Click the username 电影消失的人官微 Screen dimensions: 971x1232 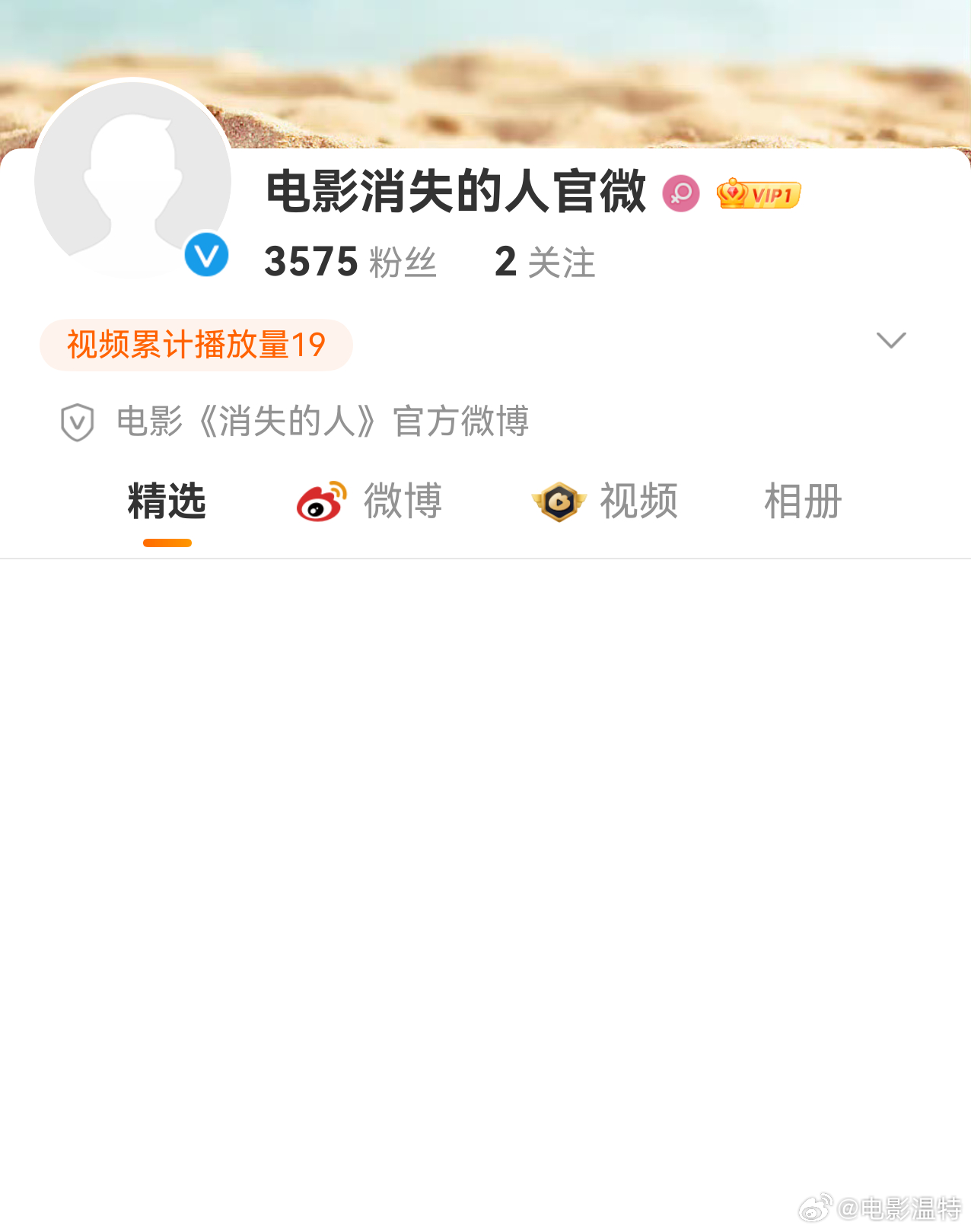click(455, 193)
